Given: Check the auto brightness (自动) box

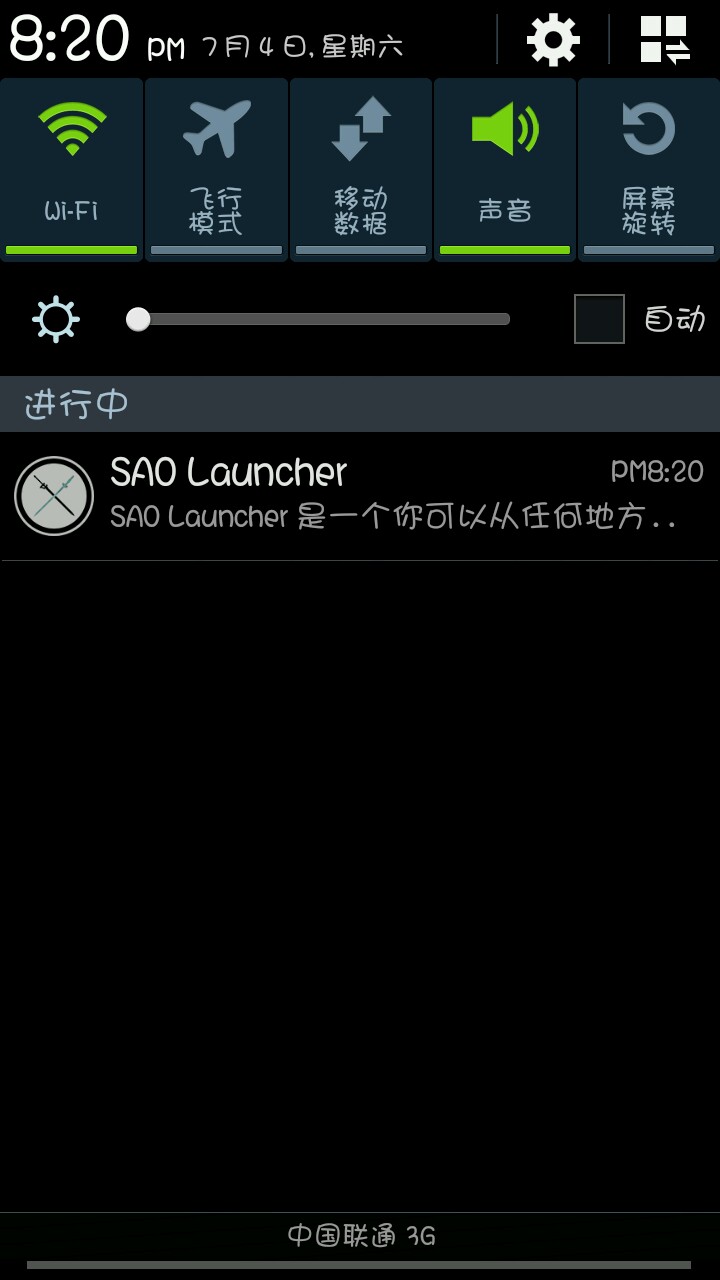Looking at the screenshot, I should click(x=599, y=319).
